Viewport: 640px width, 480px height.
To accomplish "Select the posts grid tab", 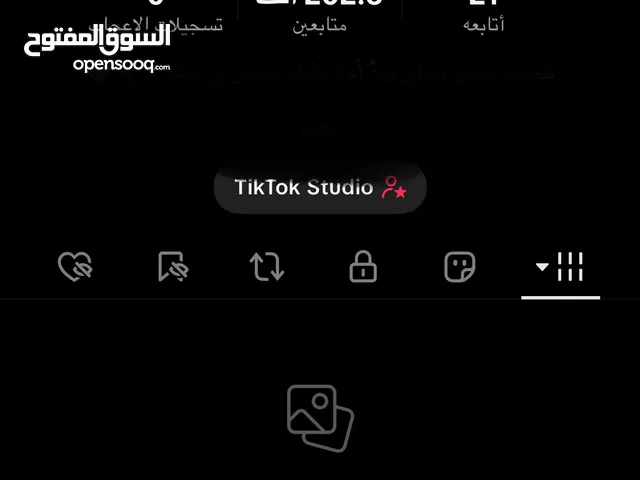I will (560, 267).
